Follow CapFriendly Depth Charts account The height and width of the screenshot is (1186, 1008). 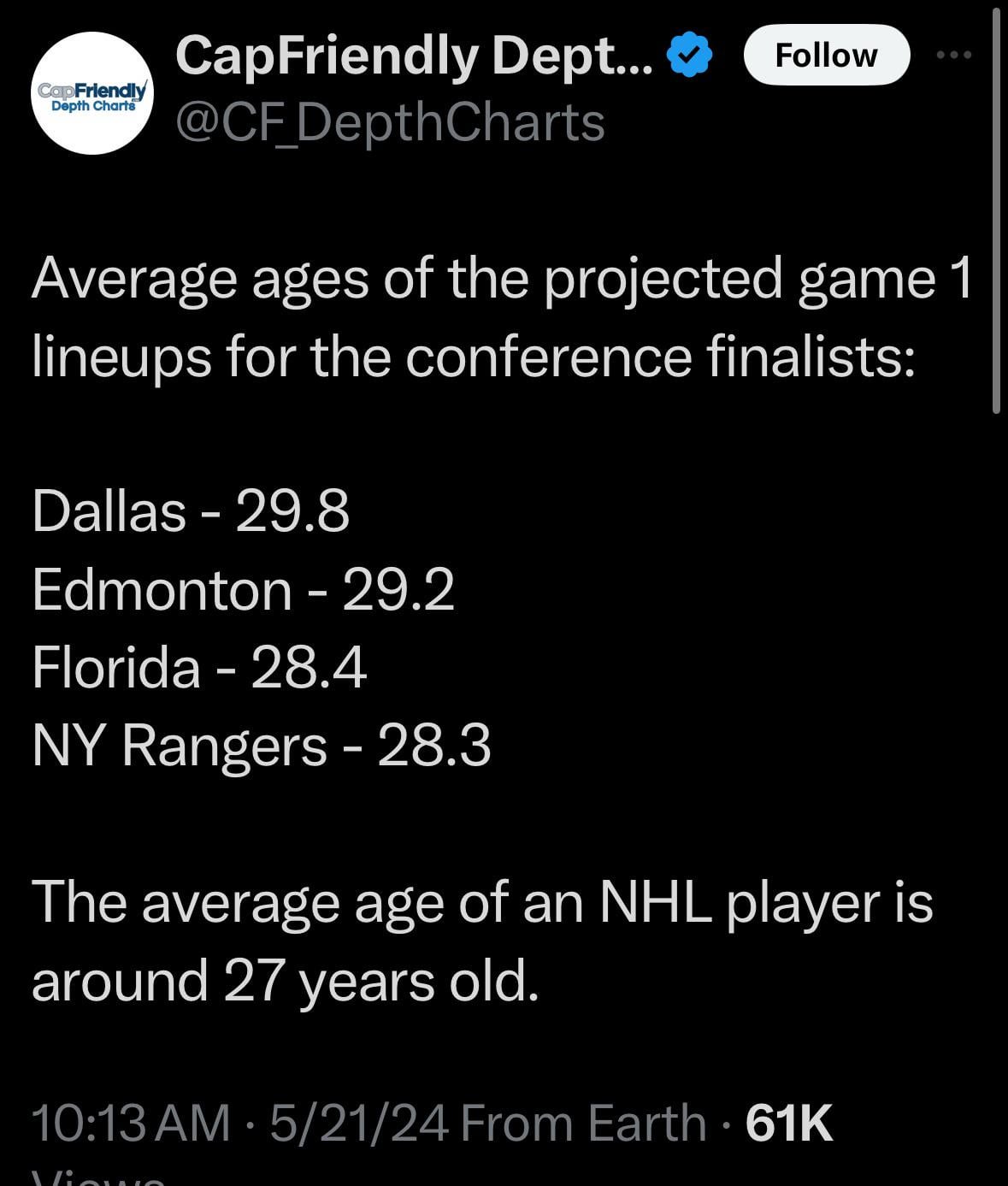826,55
